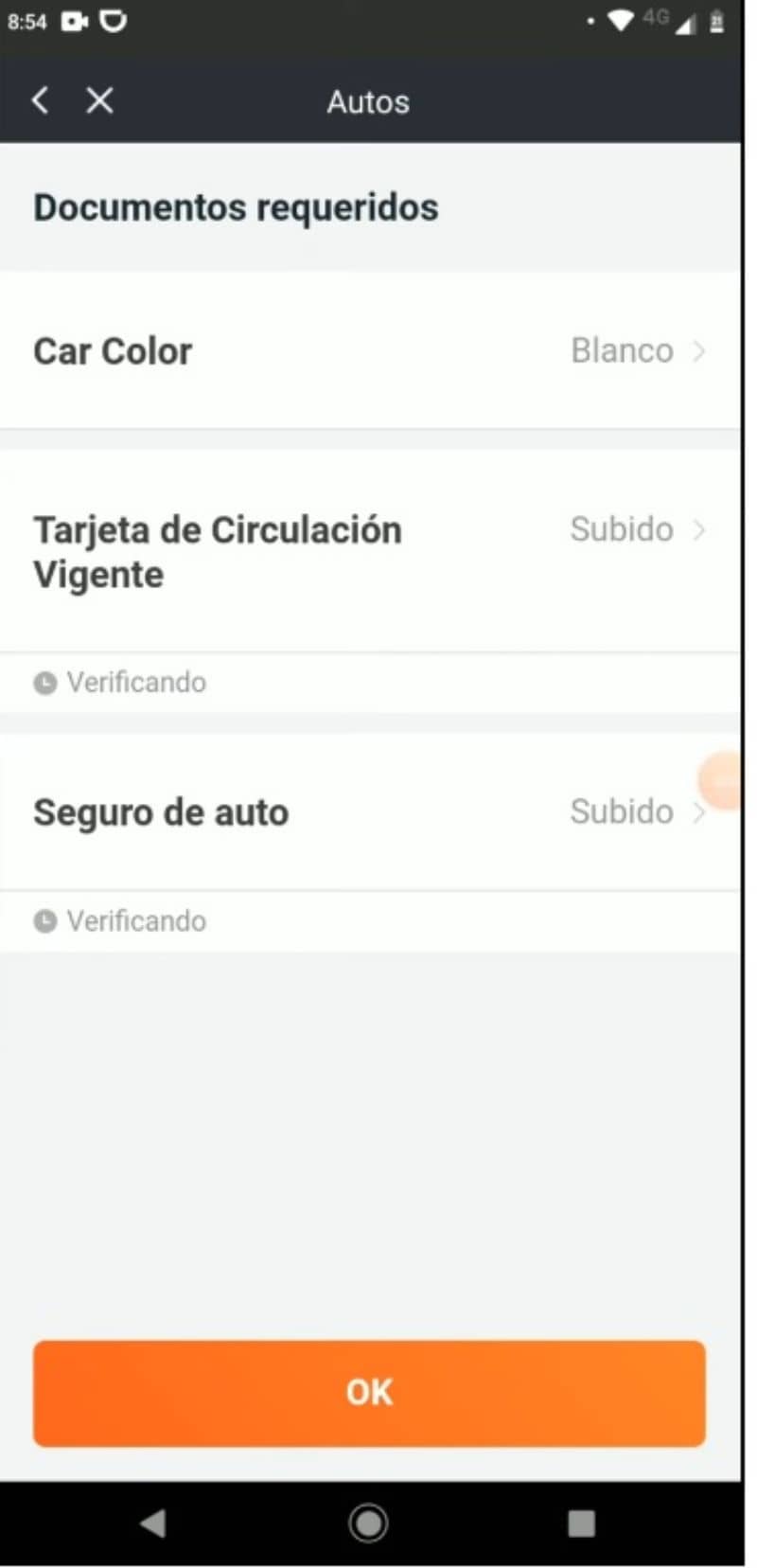Go back using the header arrow
Image resolution: width=757 pixels, height=1568 pixels.
coord(40,100)
